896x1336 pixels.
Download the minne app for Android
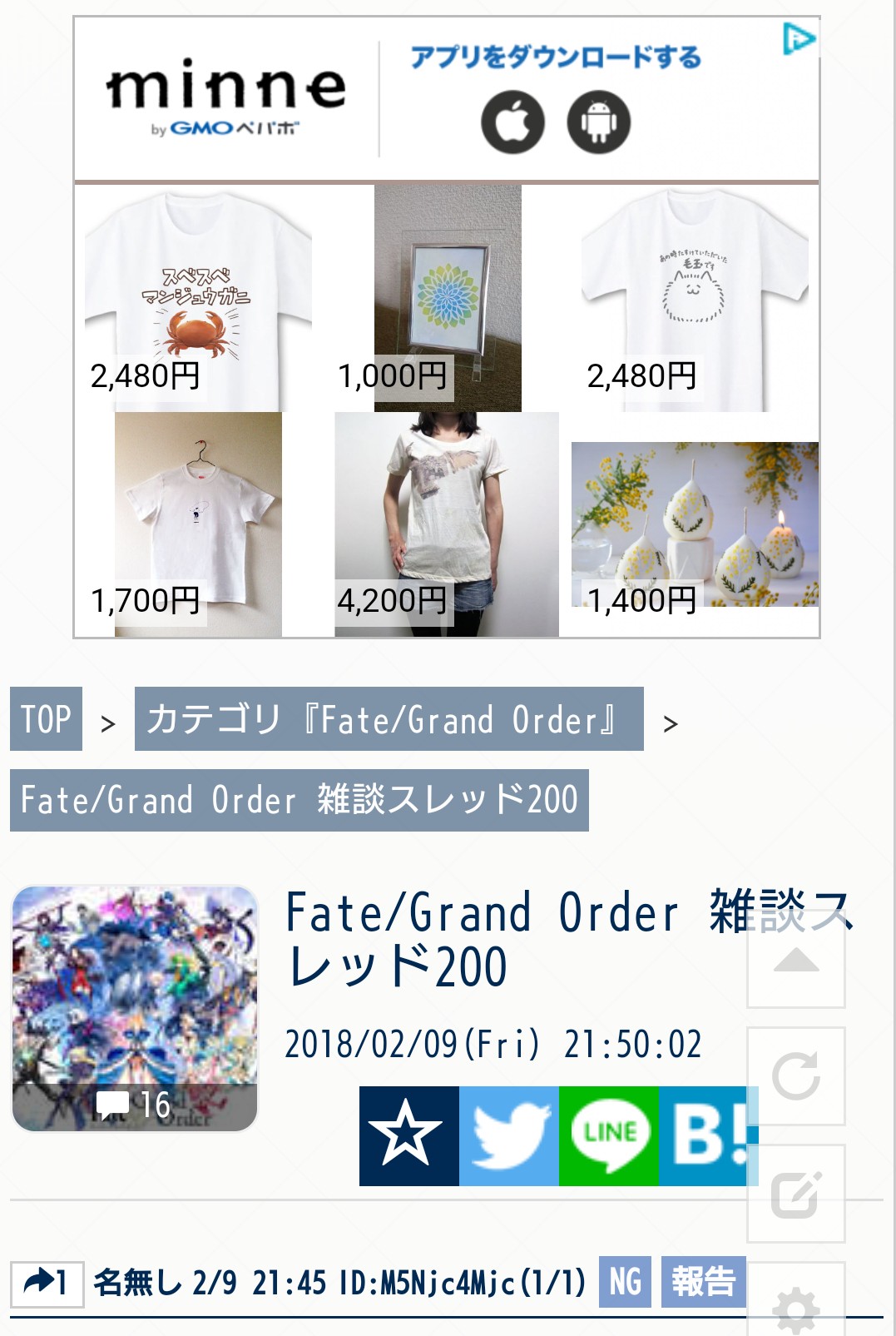pyautogui.click(x=598, y=122)
